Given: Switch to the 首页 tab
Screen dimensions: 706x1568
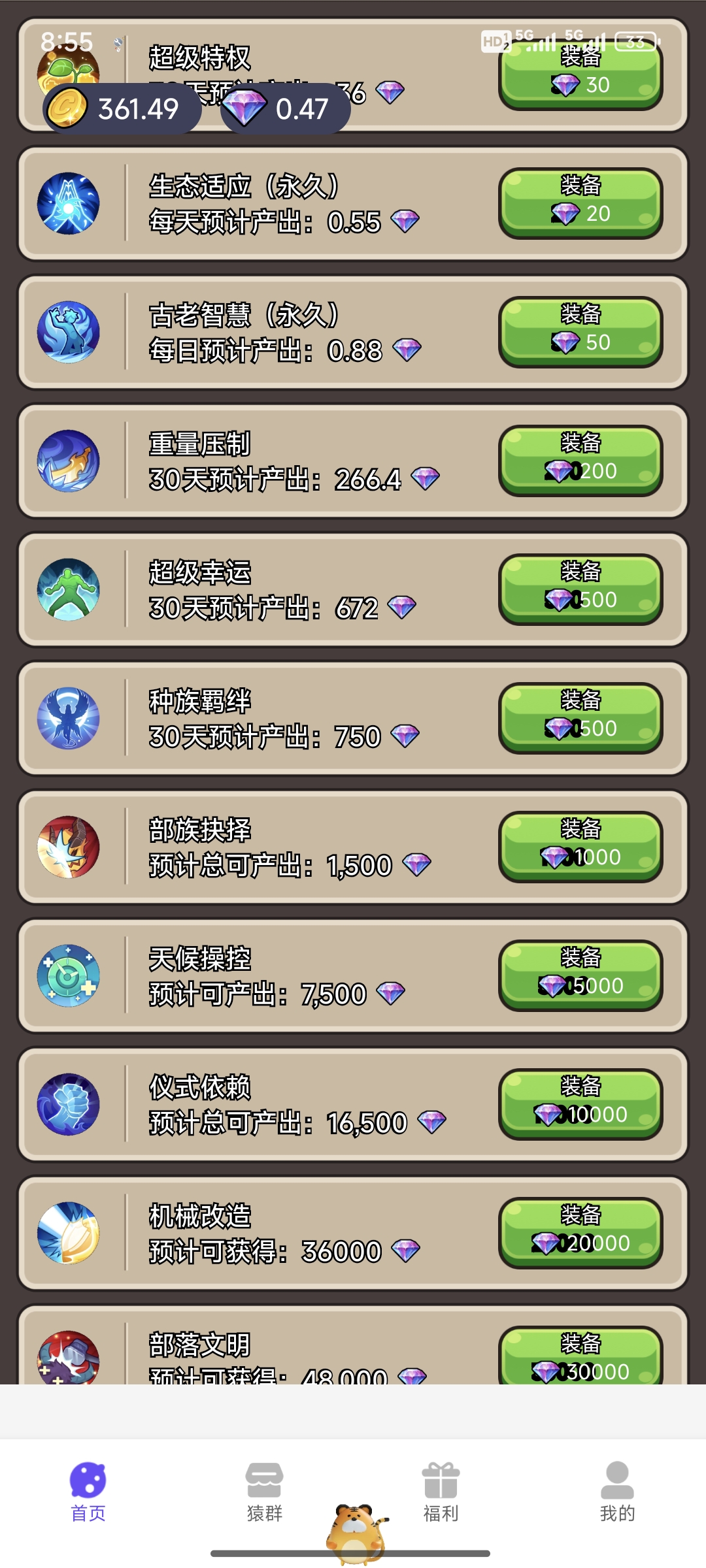Looking at the screenshot, I should click(x=88, y=1493).
